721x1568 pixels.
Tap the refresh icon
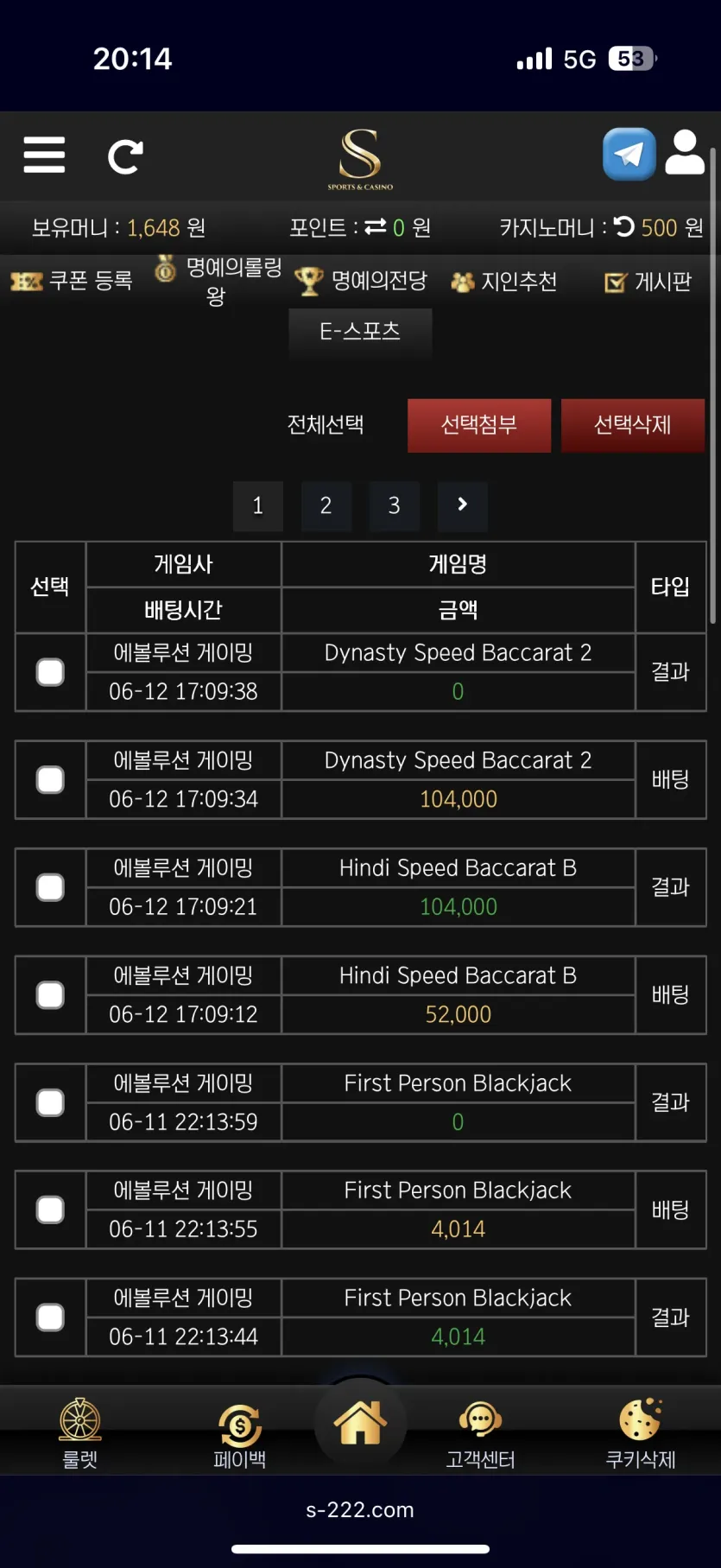coord(125,156)
